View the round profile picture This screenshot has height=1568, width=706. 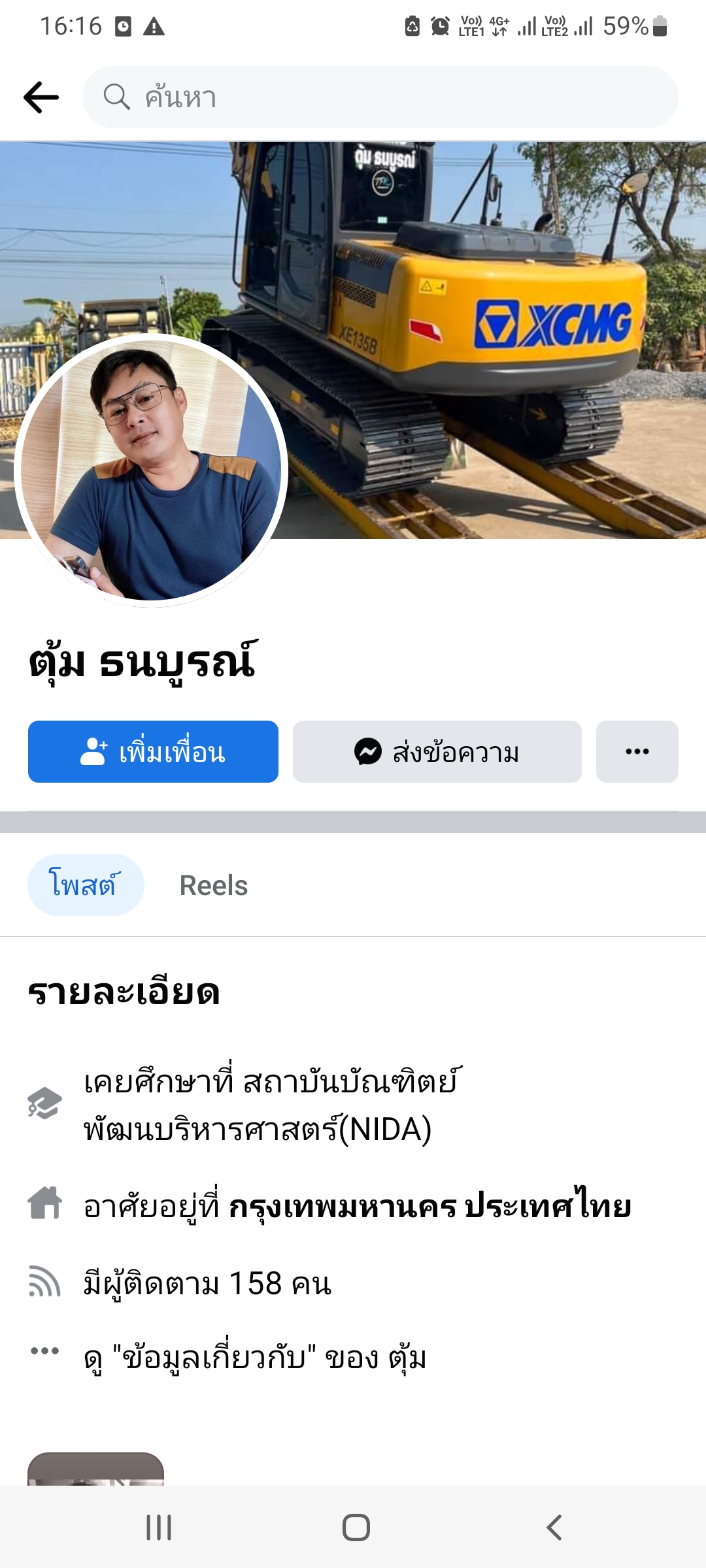click(x=151, y=470)
